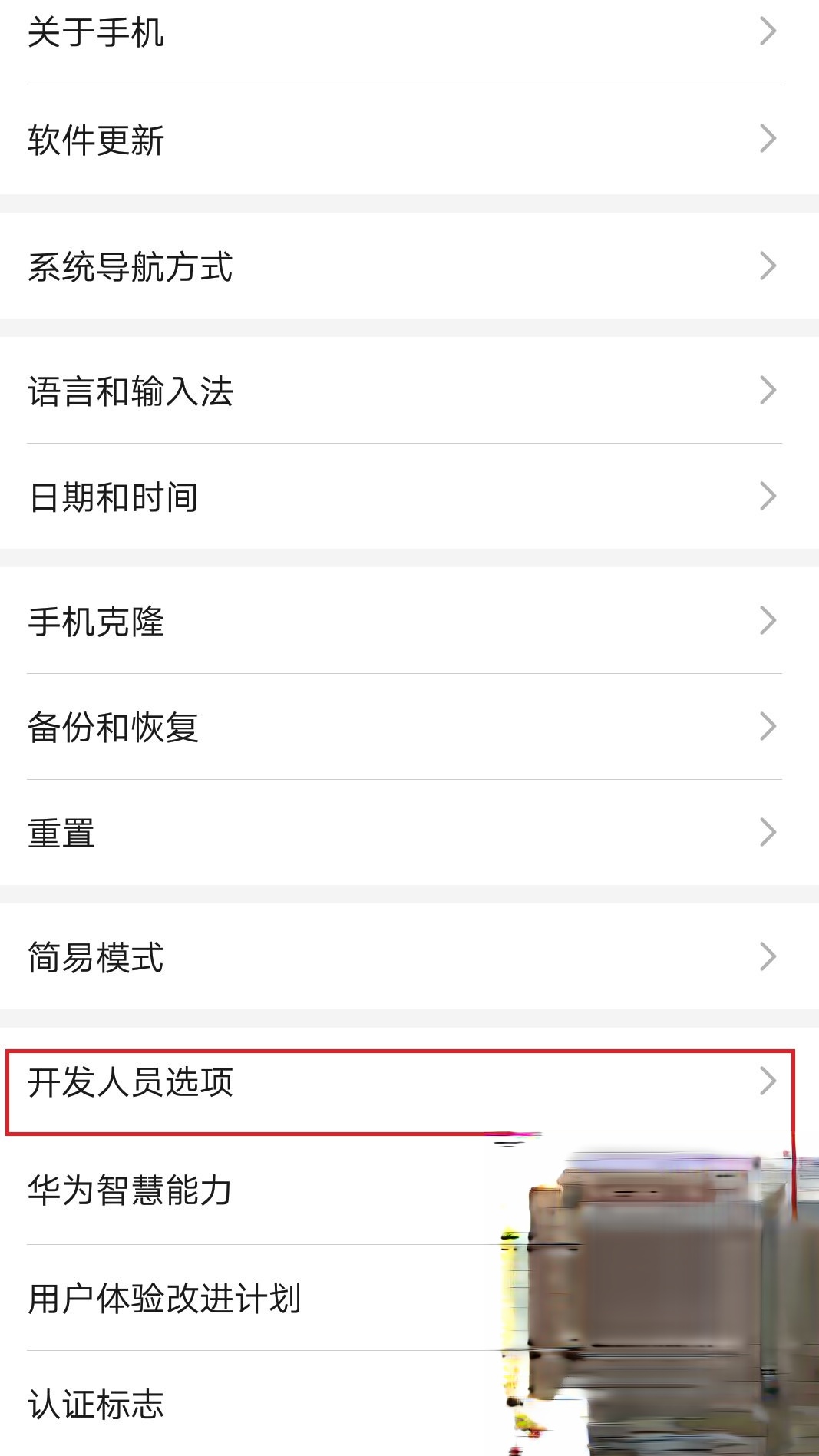Click the chevron next to 开发人员选项
This screenshot has height=1456, width=819.
point(768,1083)
